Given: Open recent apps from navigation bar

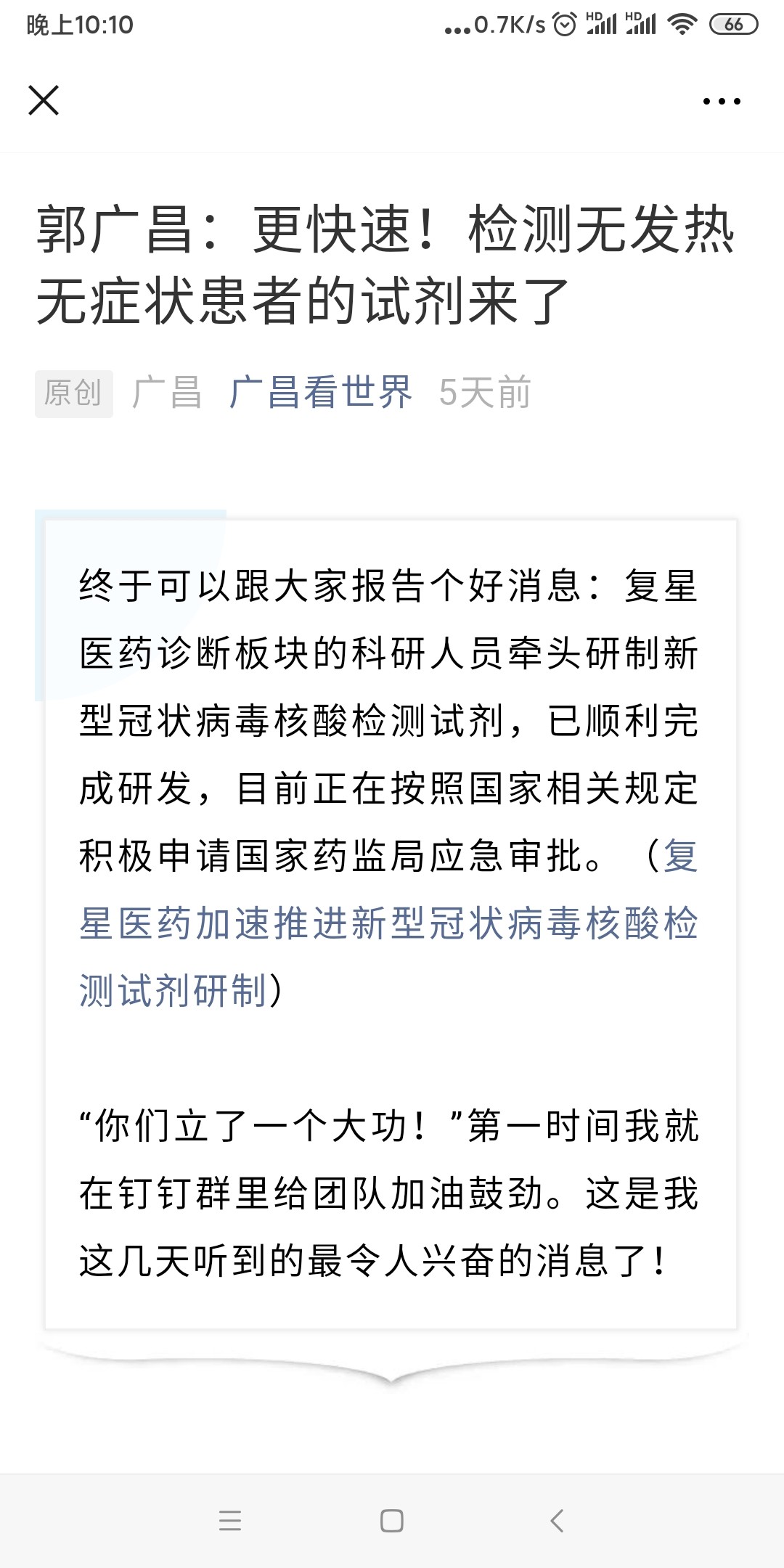Looking at the screenshot, I should [229, 1520].
